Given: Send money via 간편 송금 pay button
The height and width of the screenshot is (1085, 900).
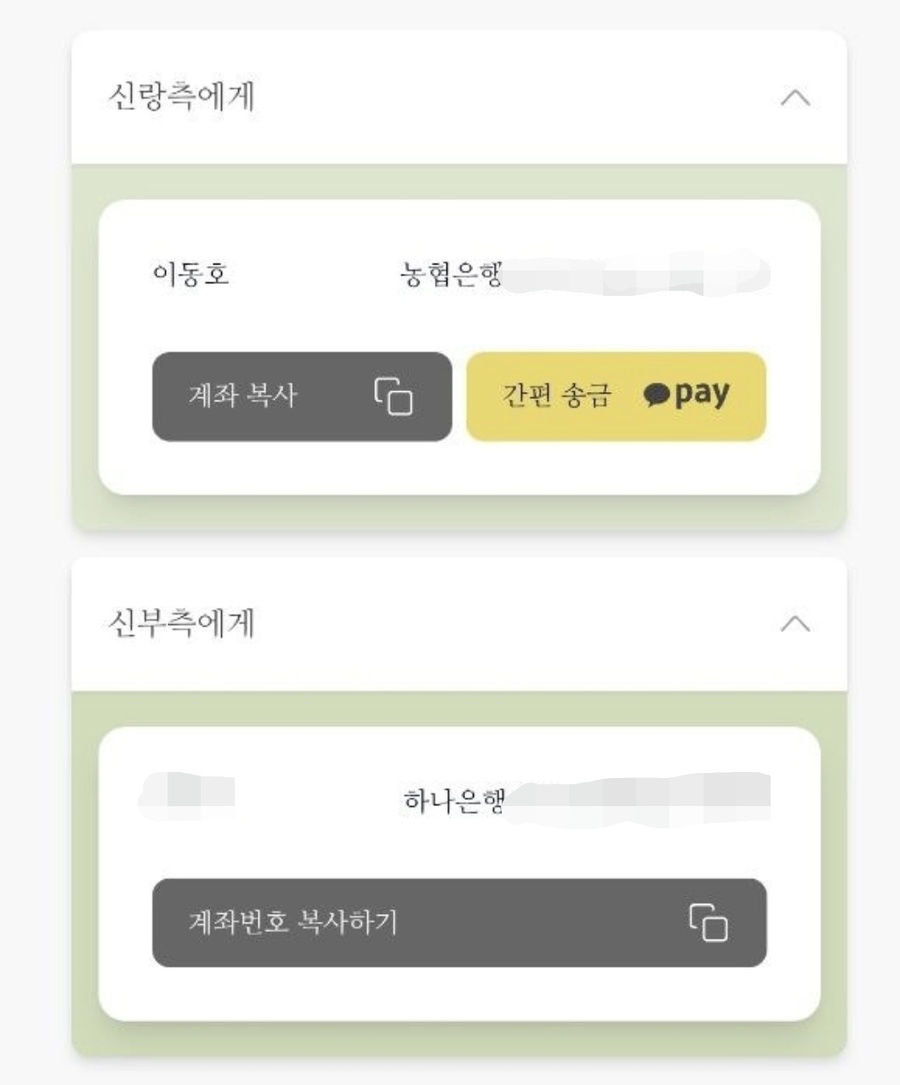Looking at the screenshot, I should coord(616,396).
